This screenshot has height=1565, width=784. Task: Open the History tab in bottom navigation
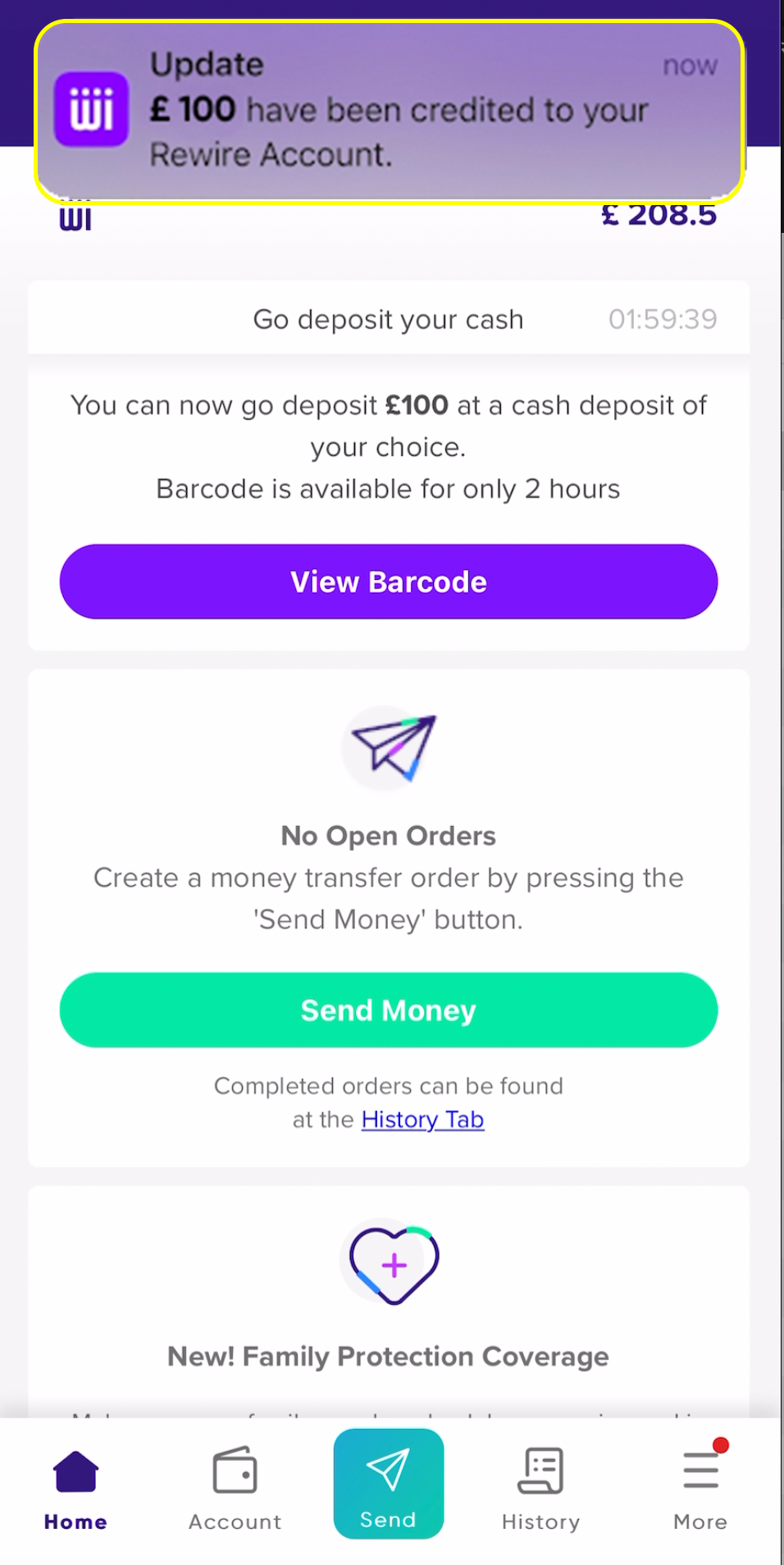pyautogui.click(x=540, y=1489)
